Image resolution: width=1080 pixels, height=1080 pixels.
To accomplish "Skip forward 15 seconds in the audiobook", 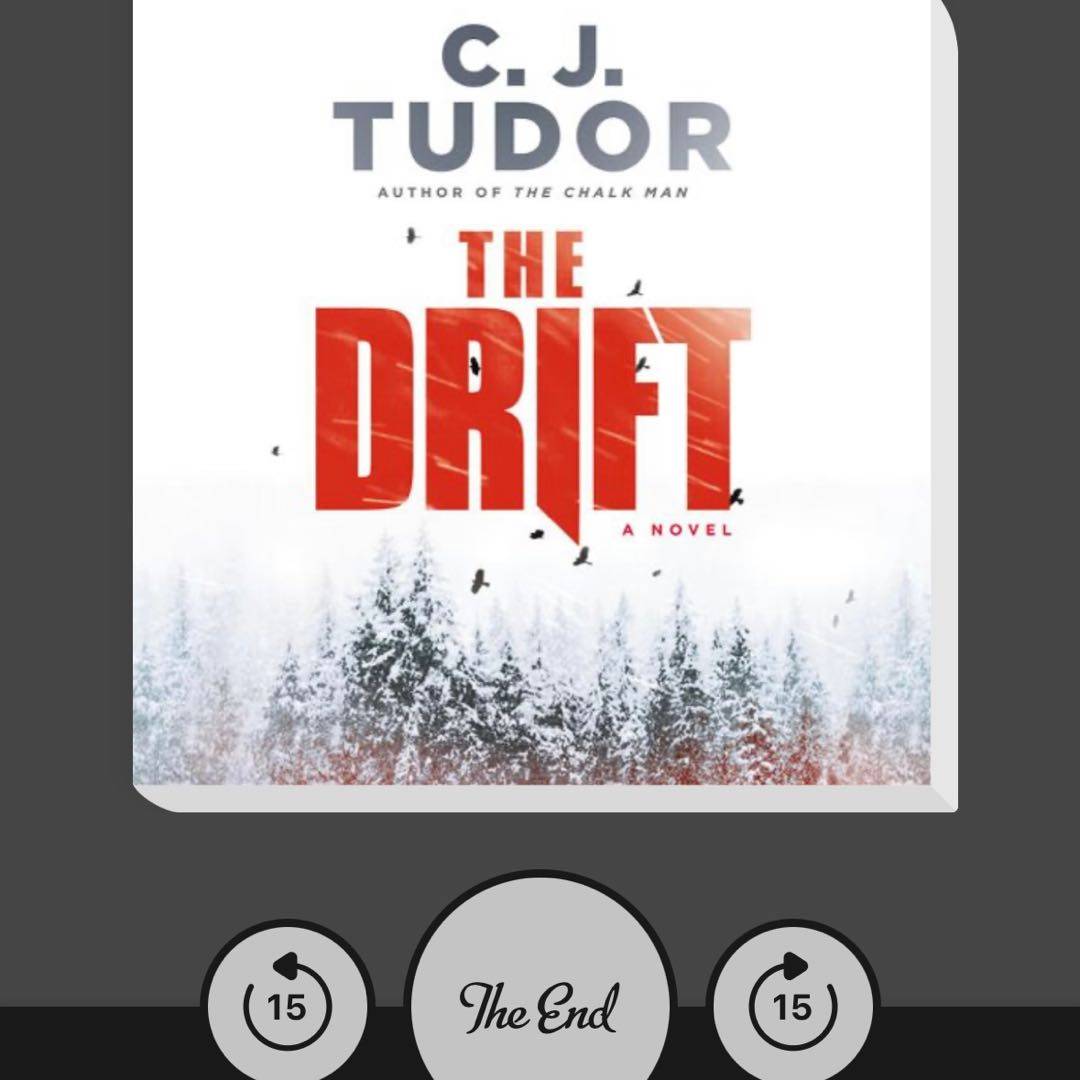I will click(x=792, y=1003).
